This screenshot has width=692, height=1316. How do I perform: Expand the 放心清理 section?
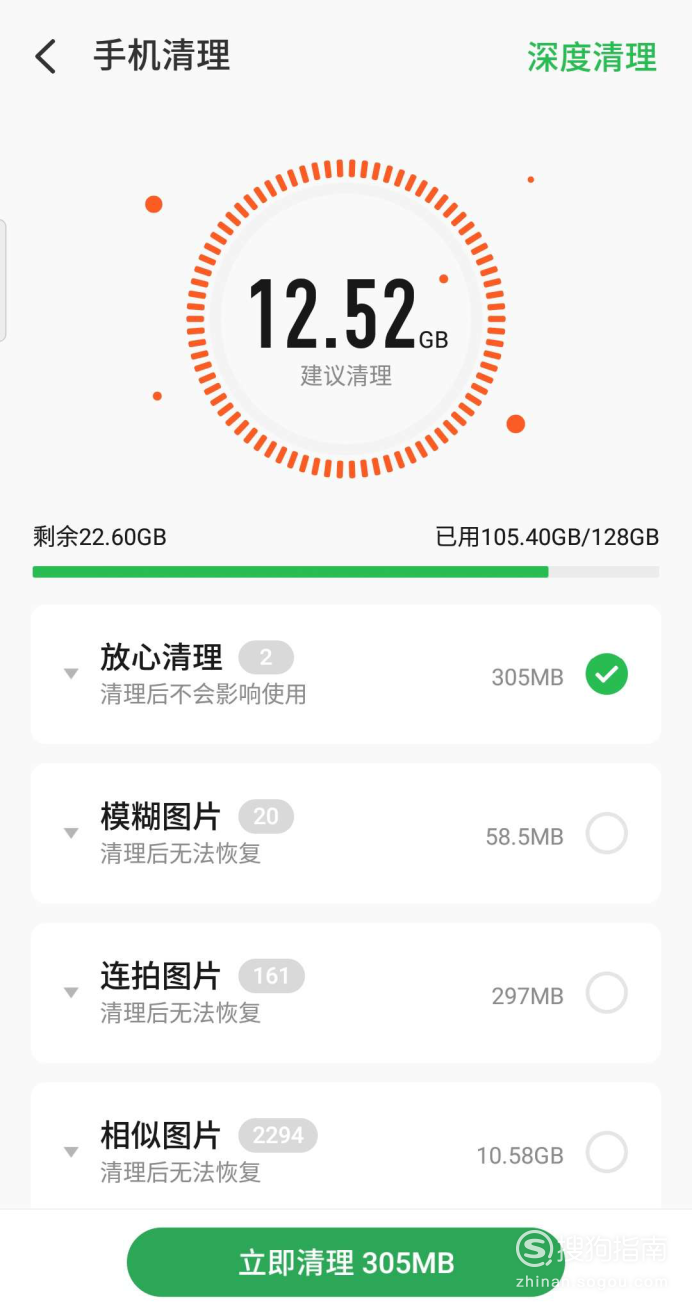coord(71,674)
